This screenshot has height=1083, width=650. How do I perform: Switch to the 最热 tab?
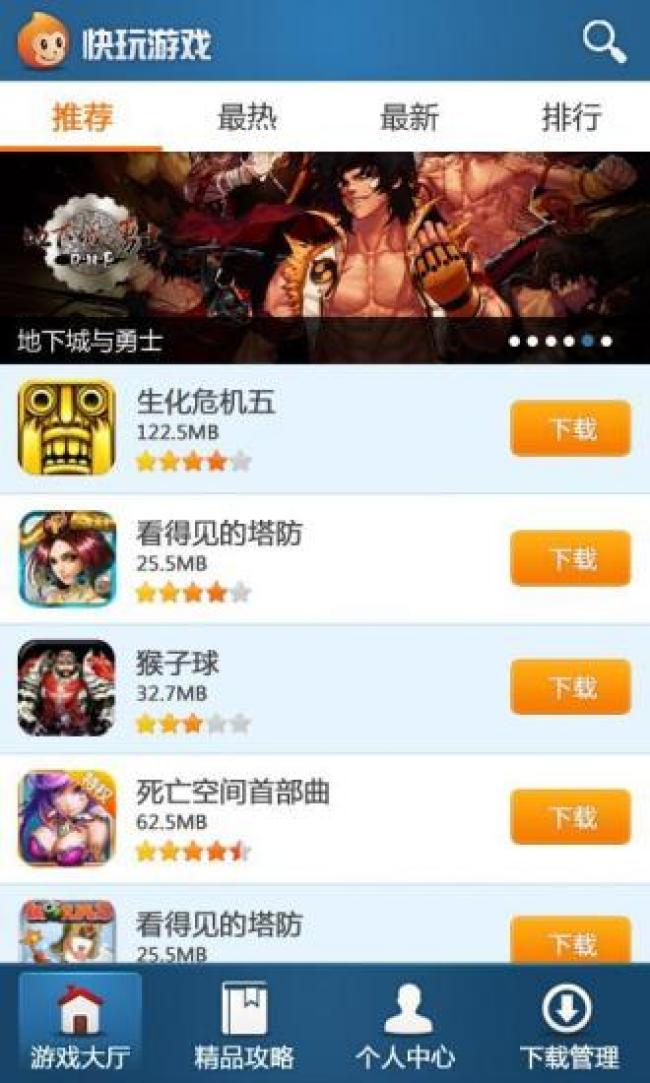click(x=246, y=117)
